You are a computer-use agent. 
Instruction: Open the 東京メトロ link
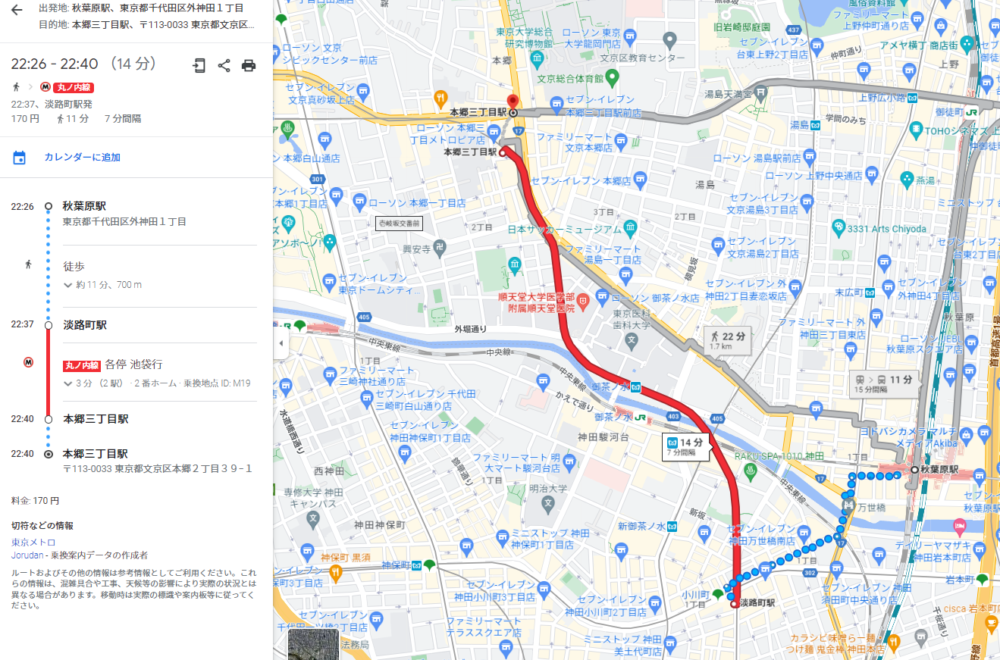(27, 542)
